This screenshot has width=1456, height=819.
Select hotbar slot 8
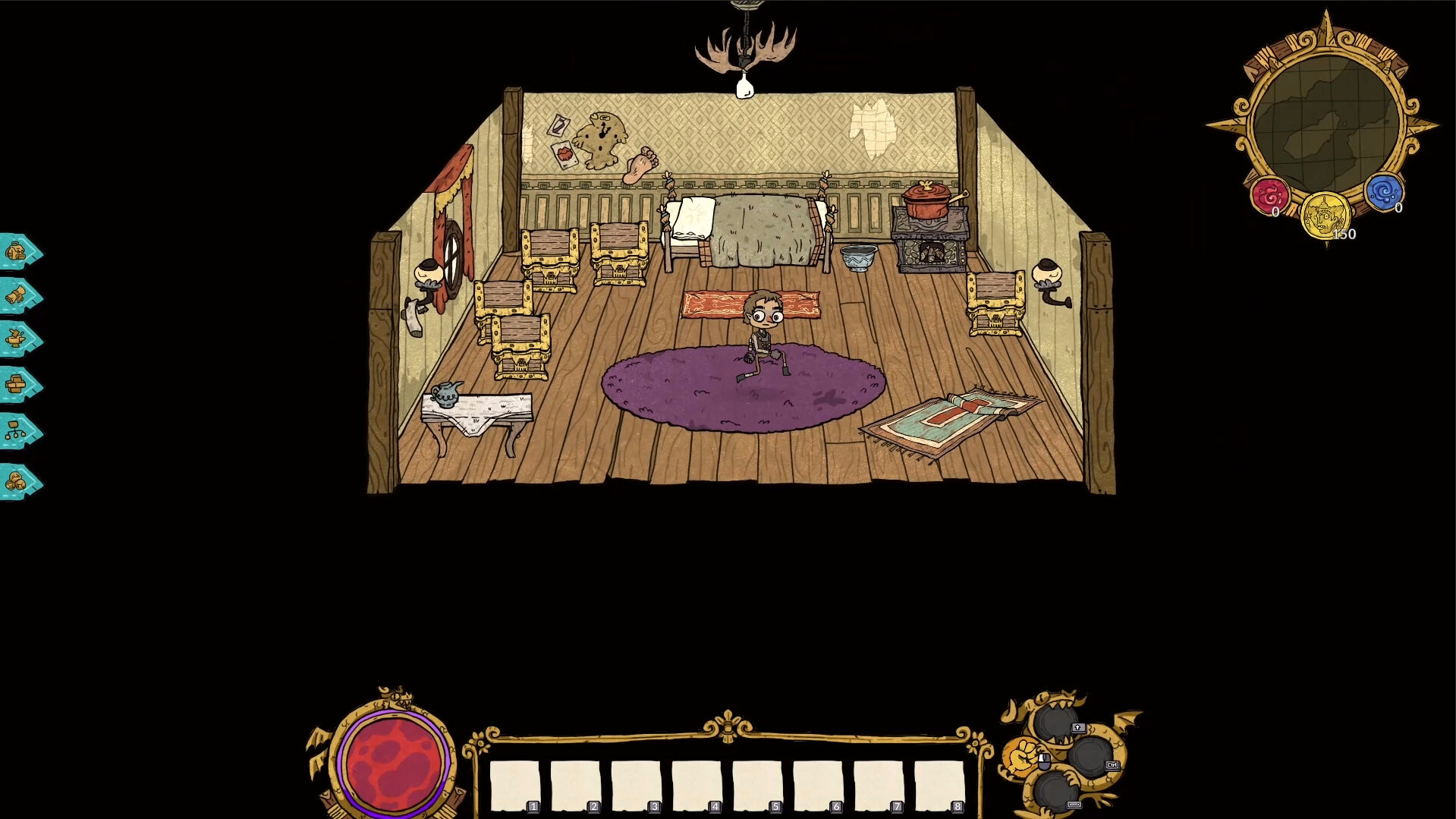pos(940,786)
